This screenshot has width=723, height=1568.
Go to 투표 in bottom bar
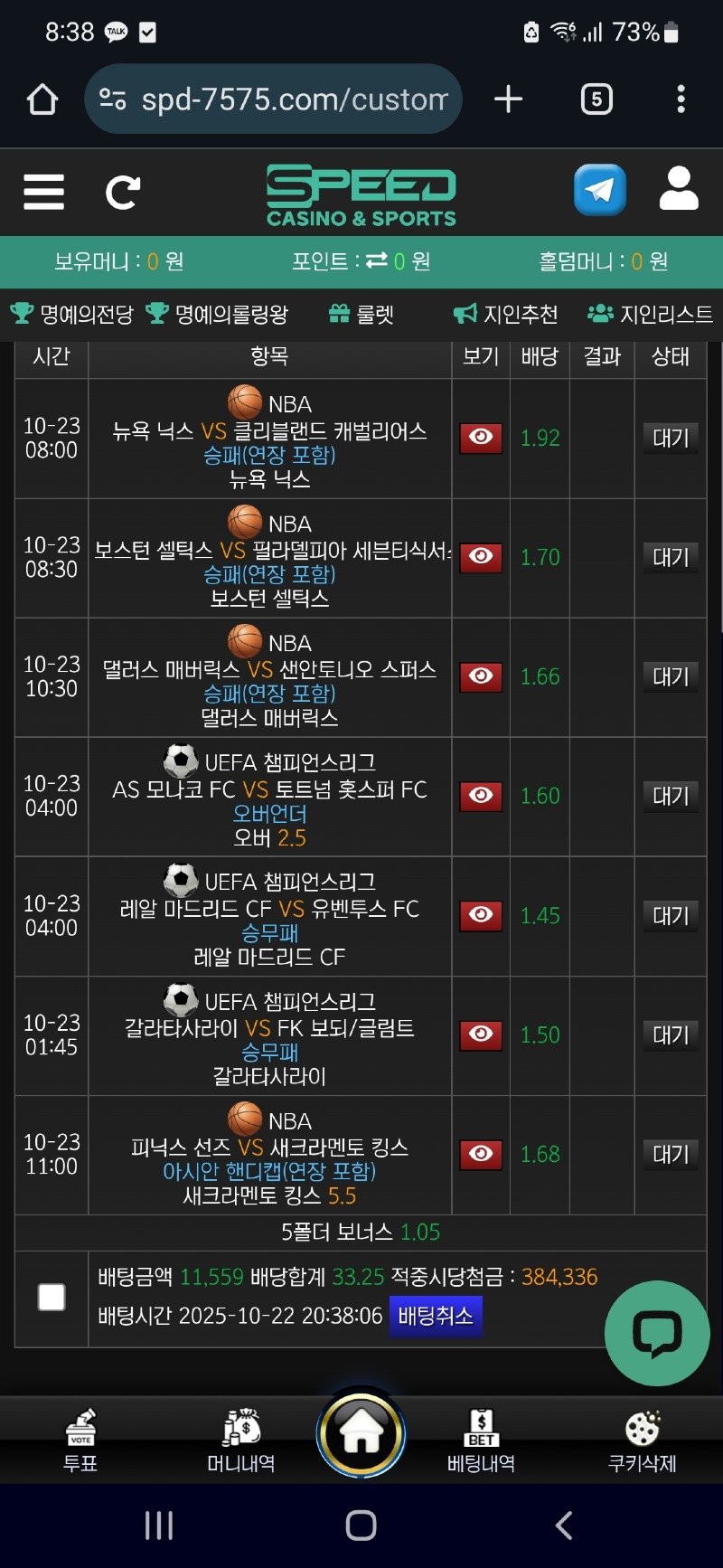(x=80, y=1440)
